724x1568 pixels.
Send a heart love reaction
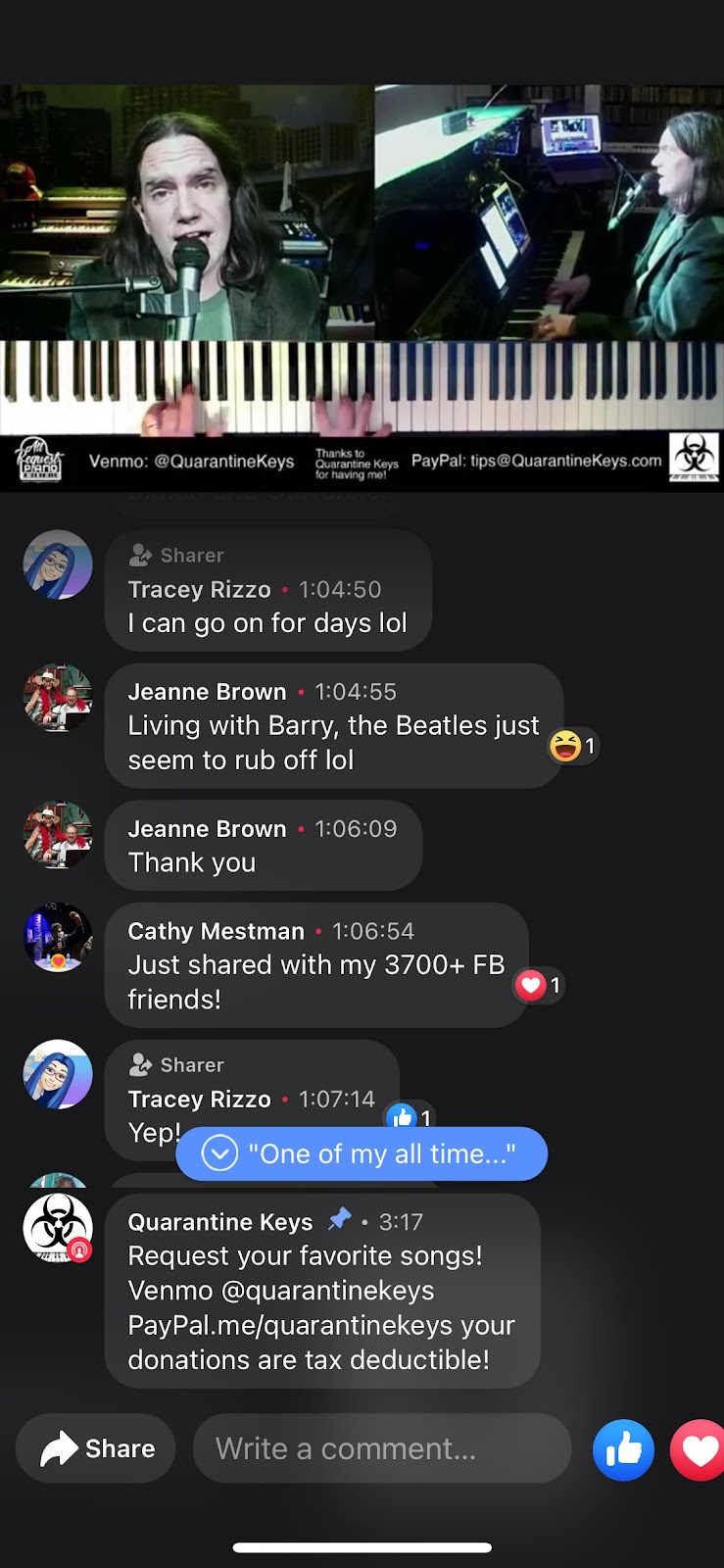[700, 1449]
